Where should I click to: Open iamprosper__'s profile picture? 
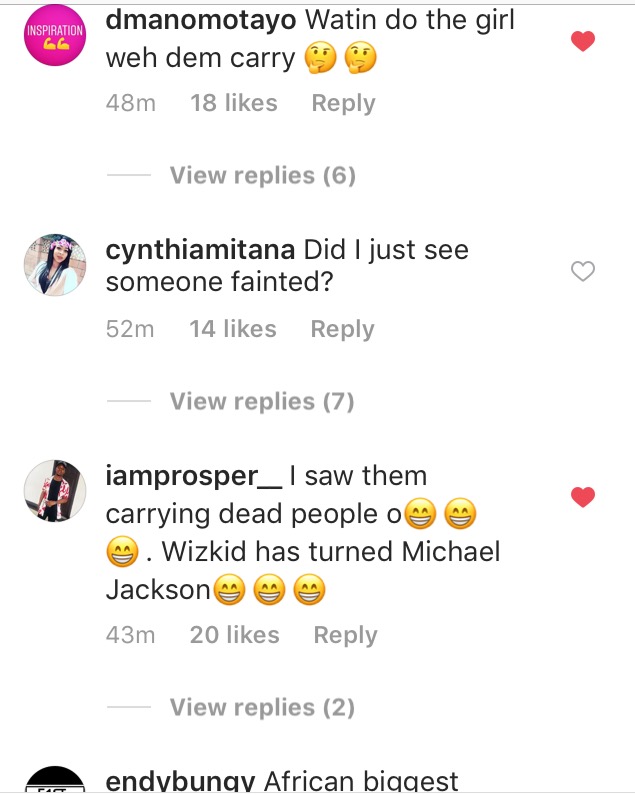54,491
